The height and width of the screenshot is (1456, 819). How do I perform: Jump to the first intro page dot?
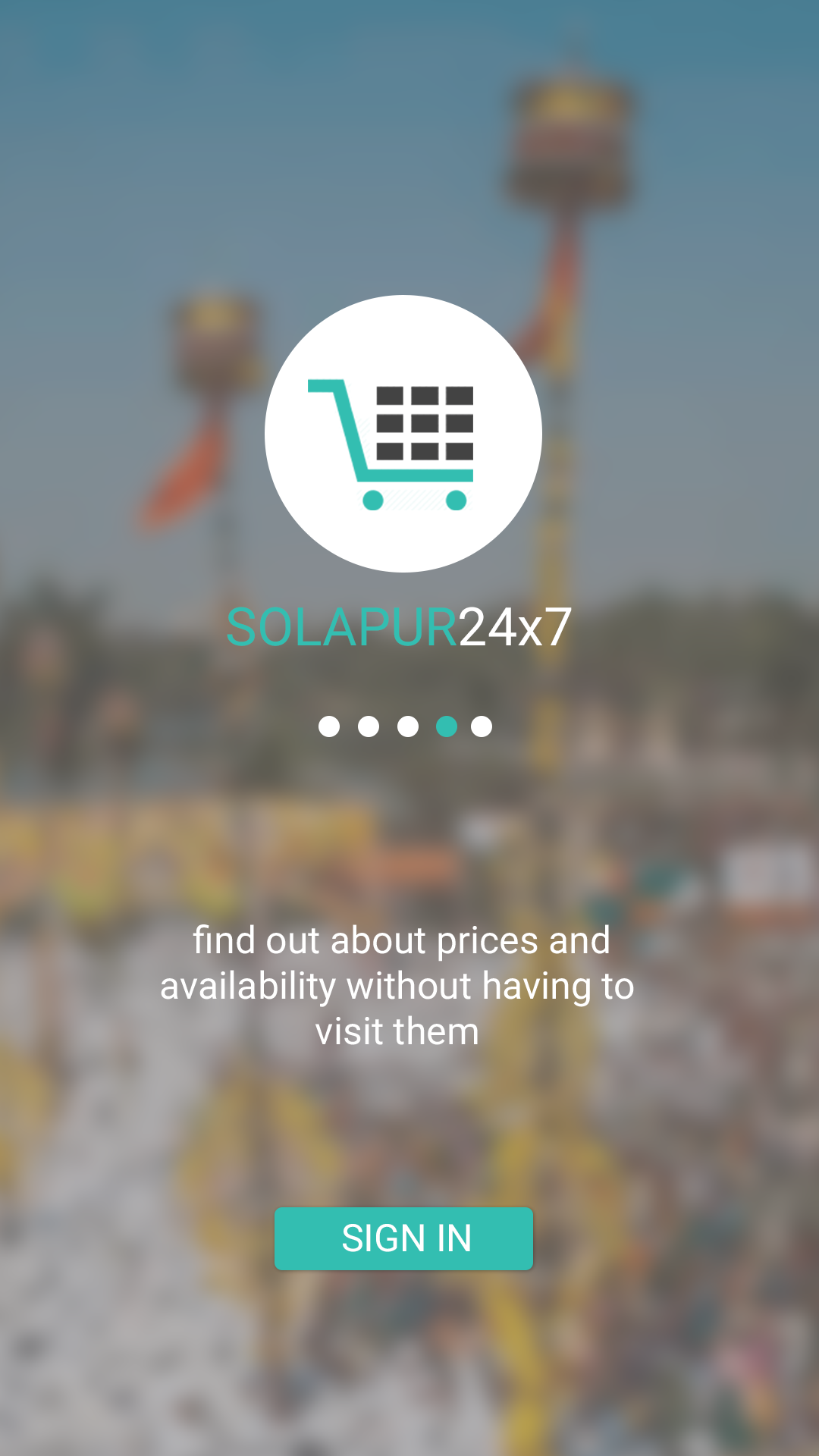[329, 726]
